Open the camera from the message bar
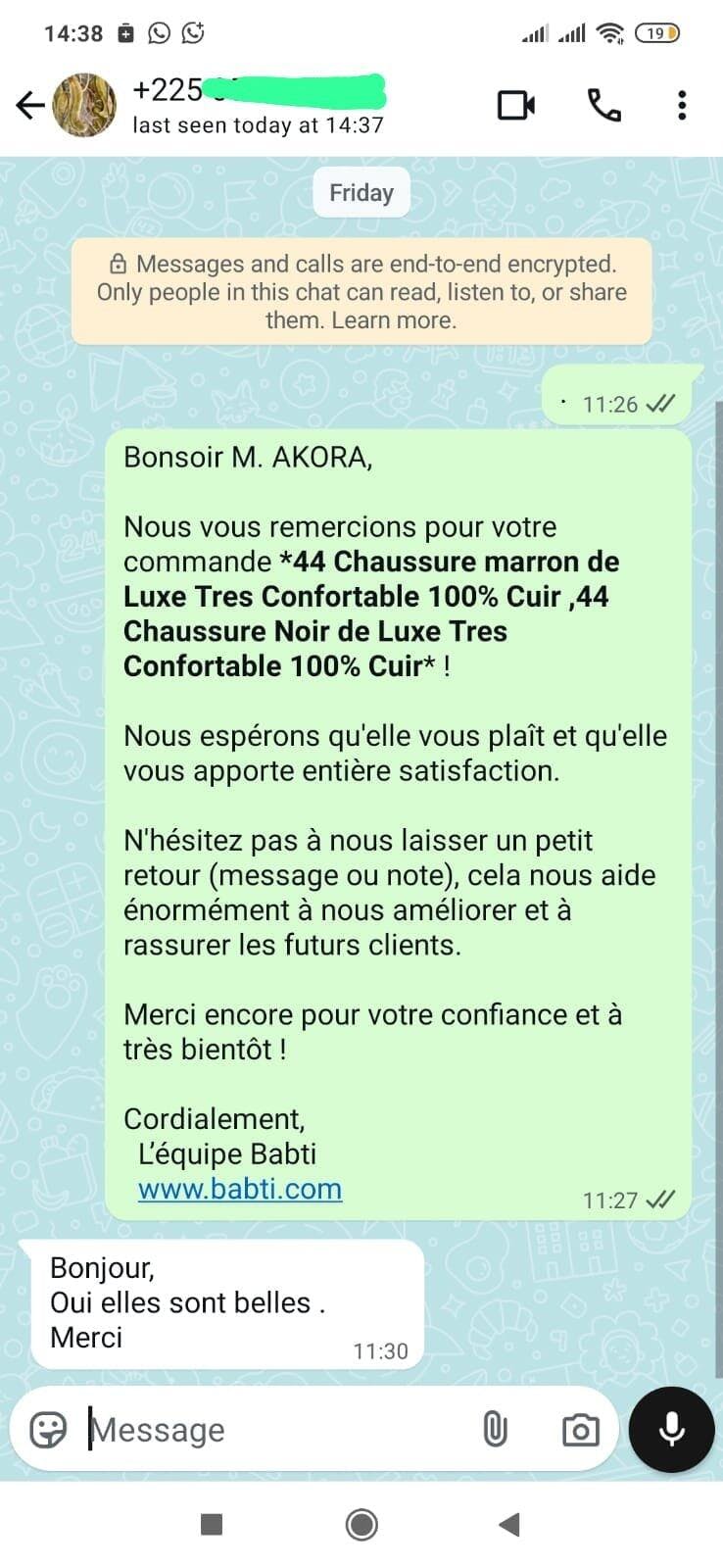723x1568 pixels. coord(581,1431)
